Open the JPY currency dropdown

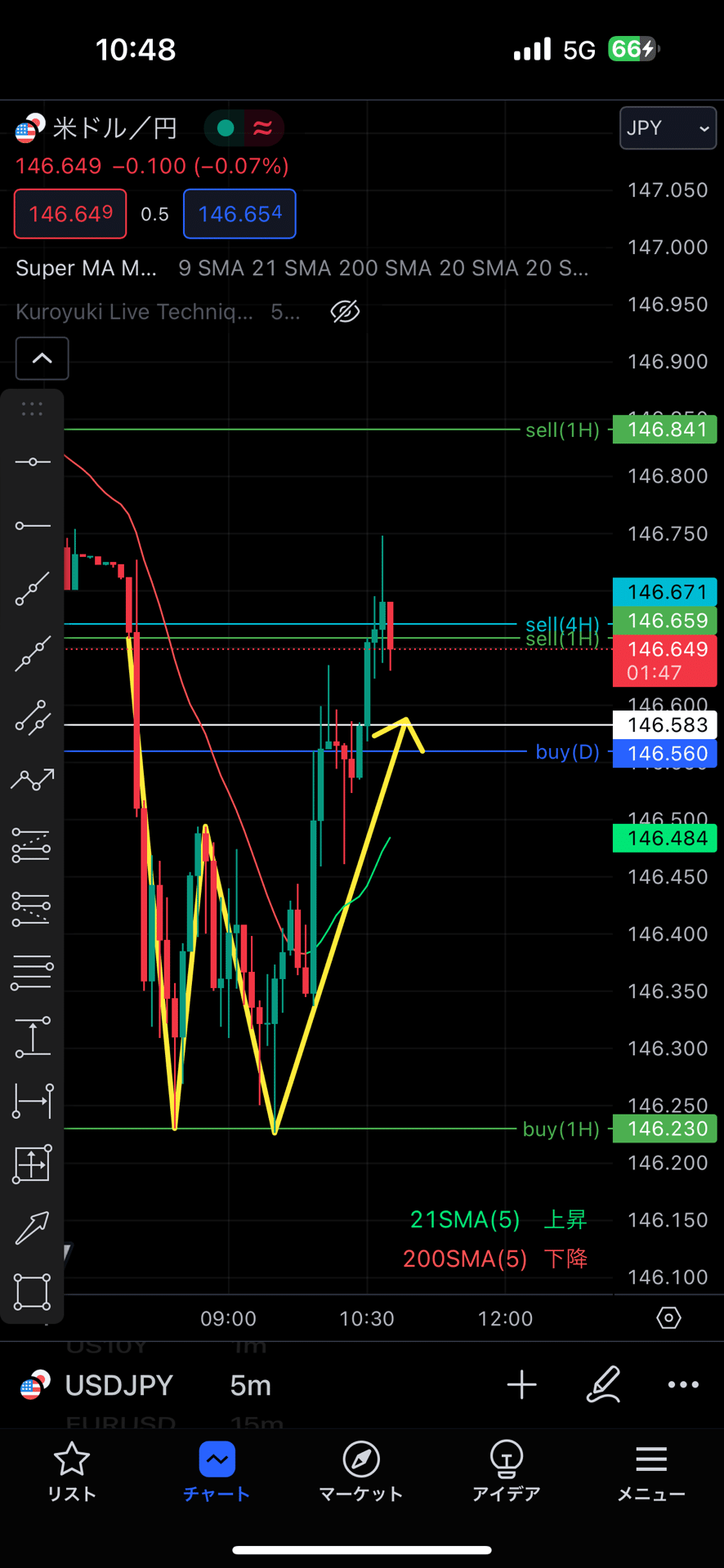(x=668, y=128)
